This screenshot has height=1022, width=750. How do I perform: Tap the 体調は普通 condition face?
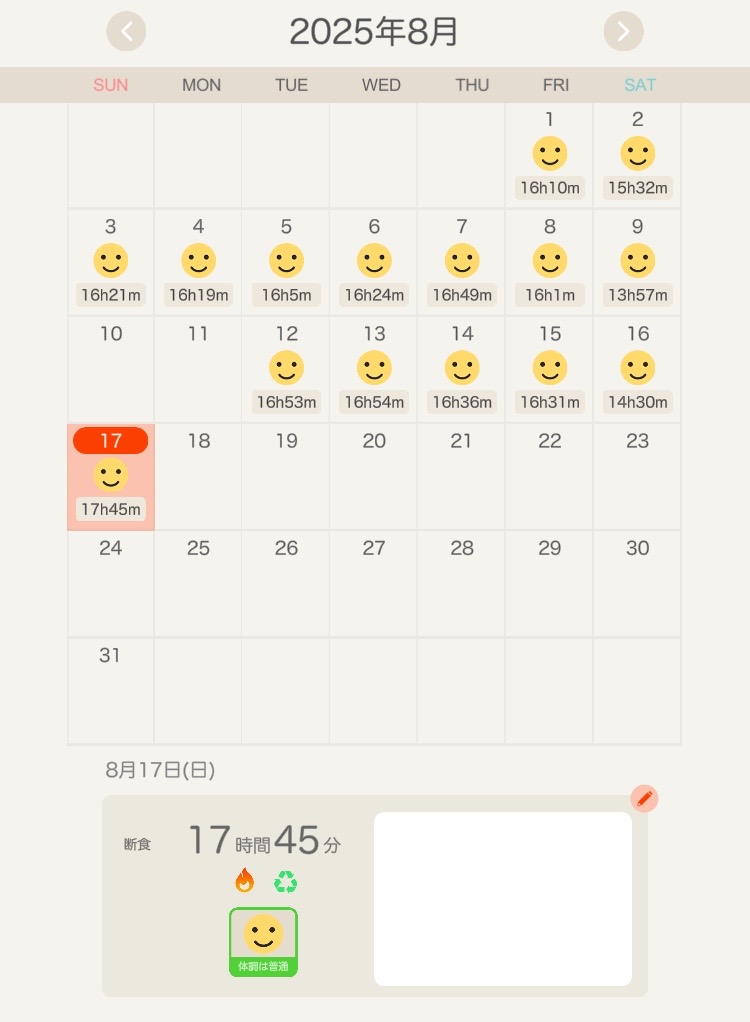pyautogui.click(x=263, y=941)
